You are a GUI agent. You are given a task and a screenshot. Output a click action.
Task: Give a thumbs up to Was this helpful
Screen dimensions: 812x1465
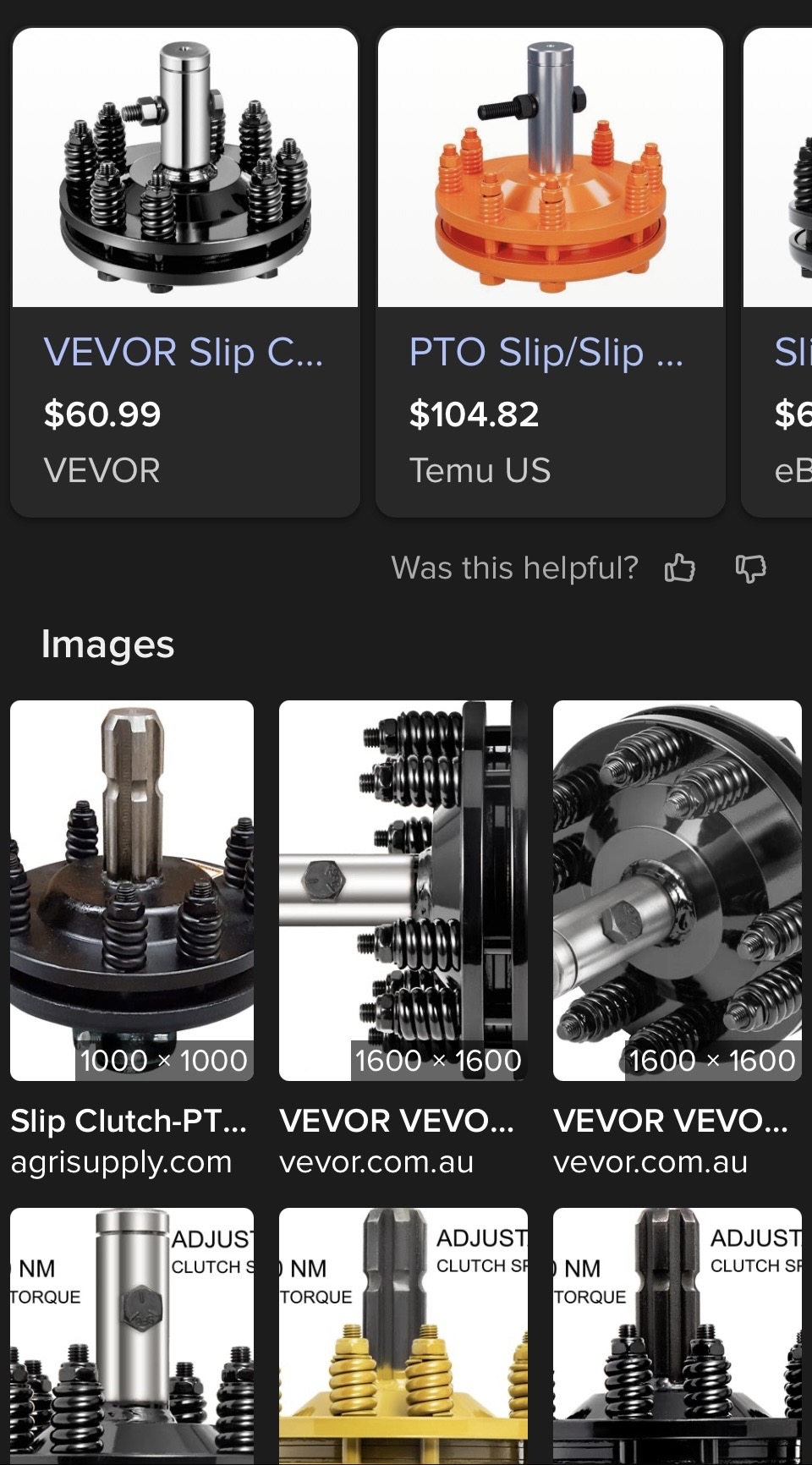tap(679, 568)
